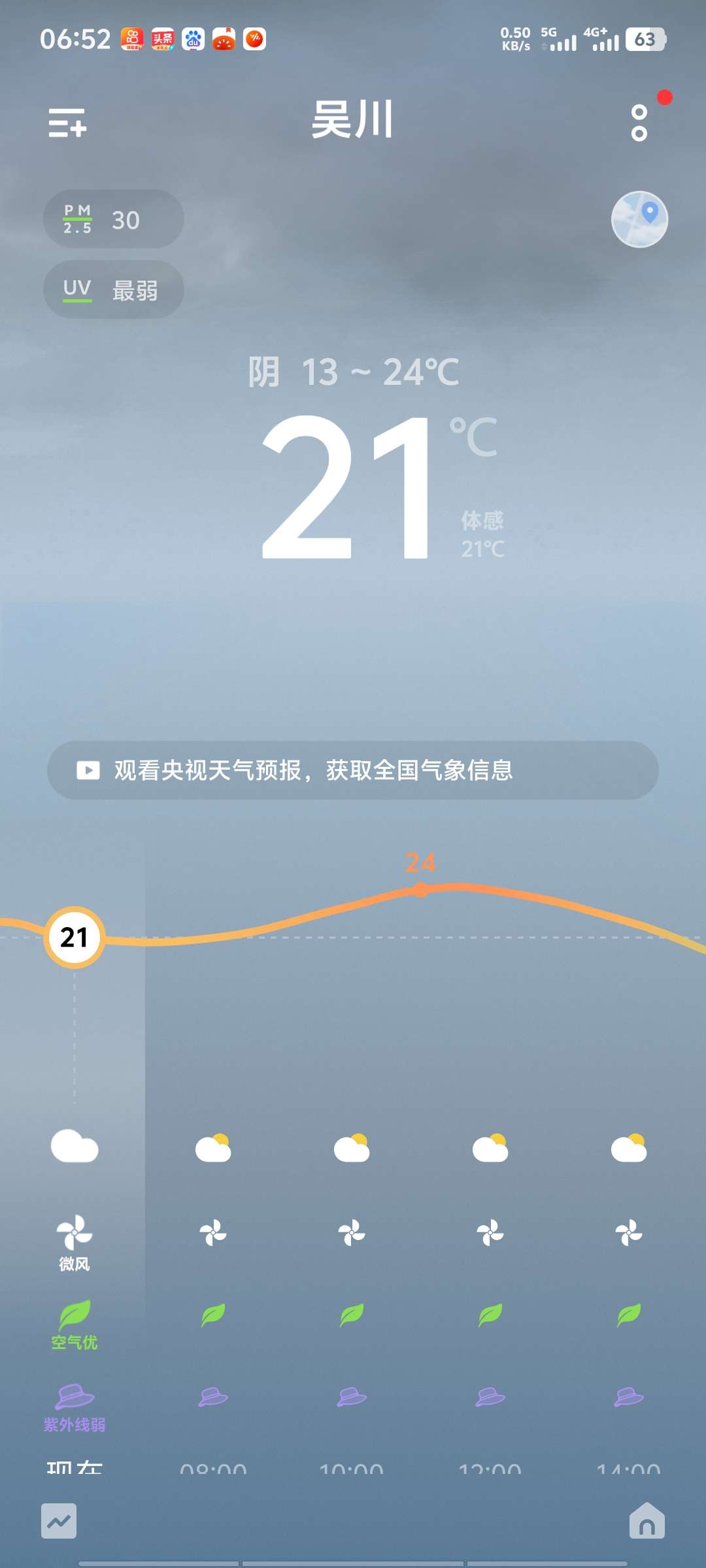706x1568 pixels.
Task: Select the 10:00 hourly forecast column
Action: pyautogui.click(x=352, y=1241)
